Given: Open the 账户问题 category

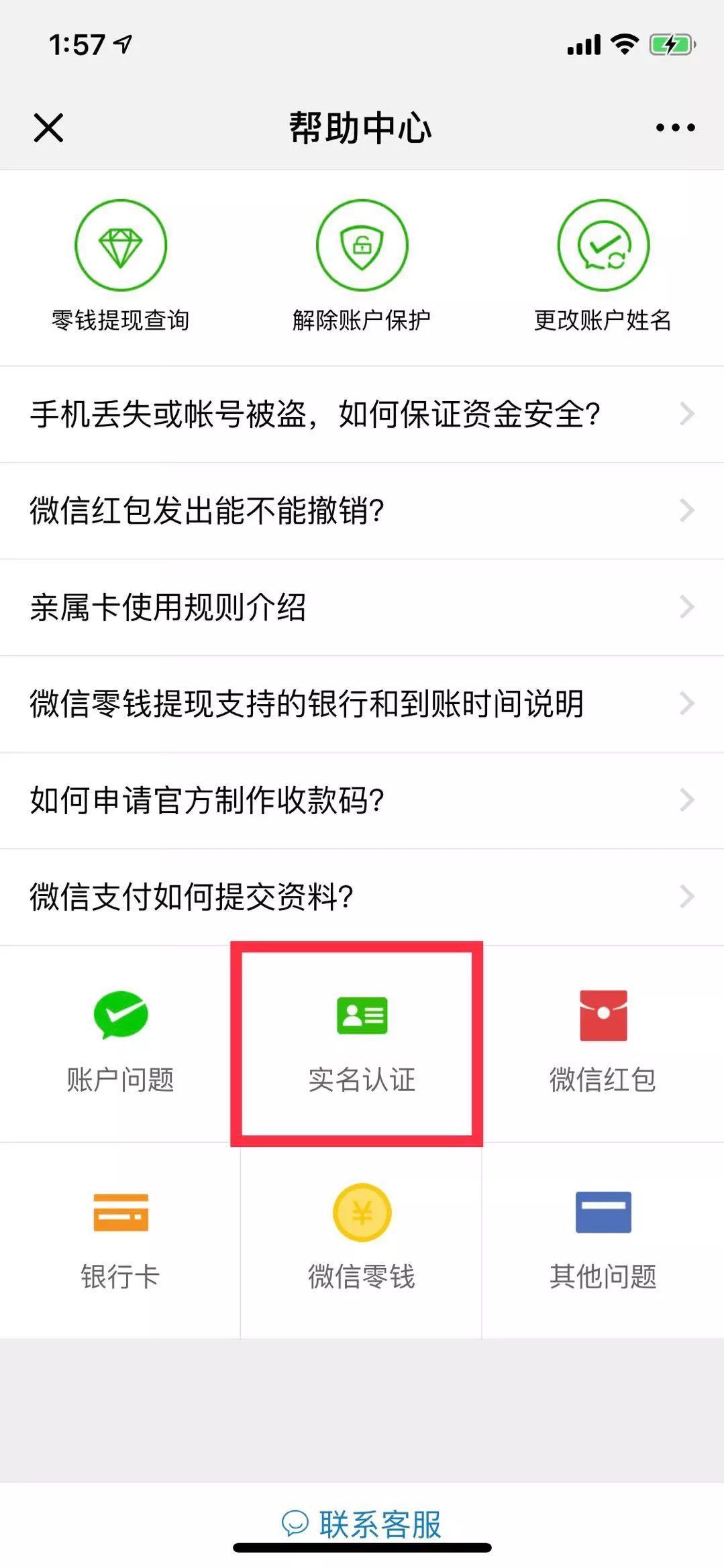Looking at the screenshot, I should coord(121,1043).
